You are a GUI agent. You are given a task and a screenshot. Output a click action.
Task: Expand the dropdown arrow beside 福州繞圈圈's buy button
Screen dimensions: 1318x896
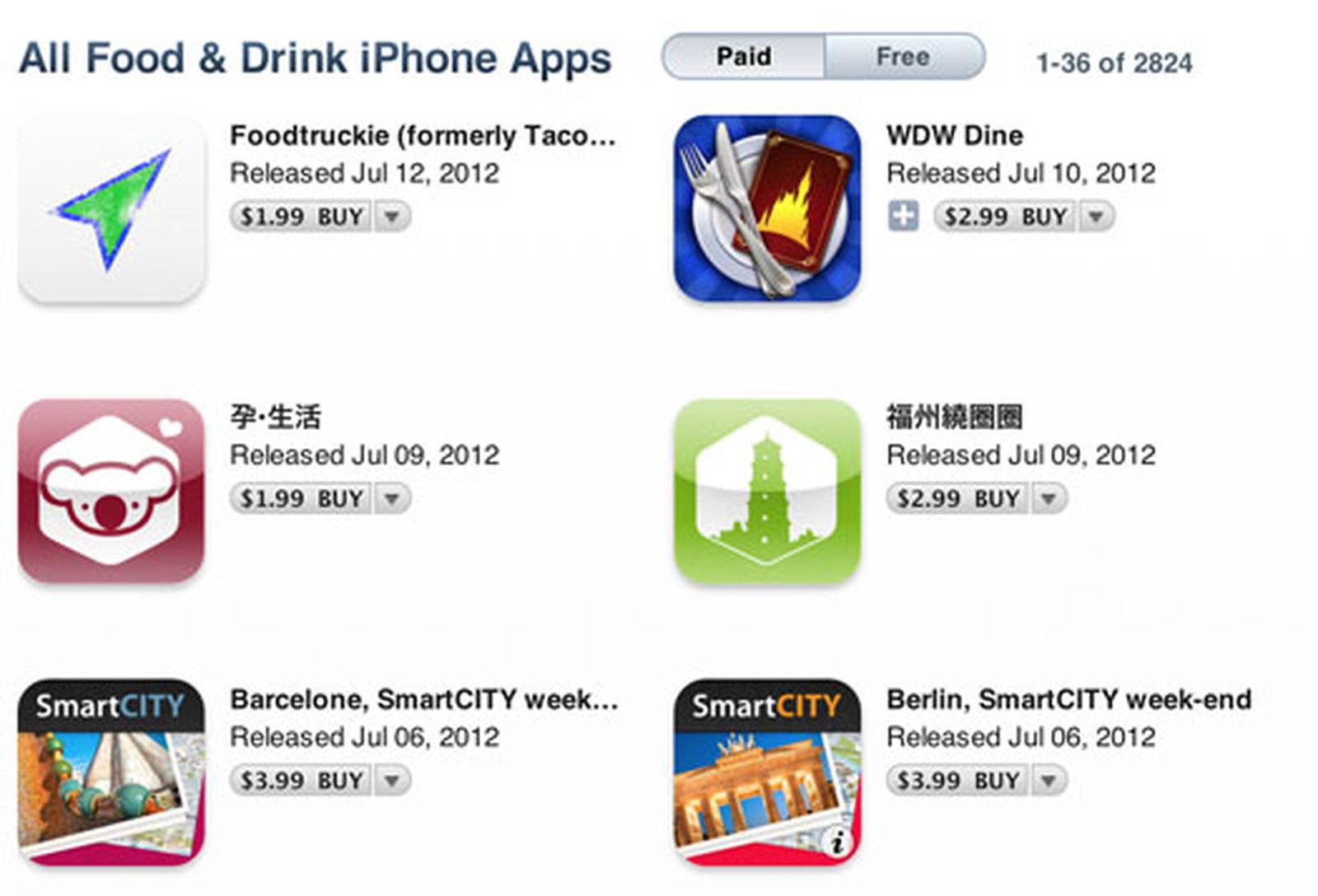point(1049,498)
